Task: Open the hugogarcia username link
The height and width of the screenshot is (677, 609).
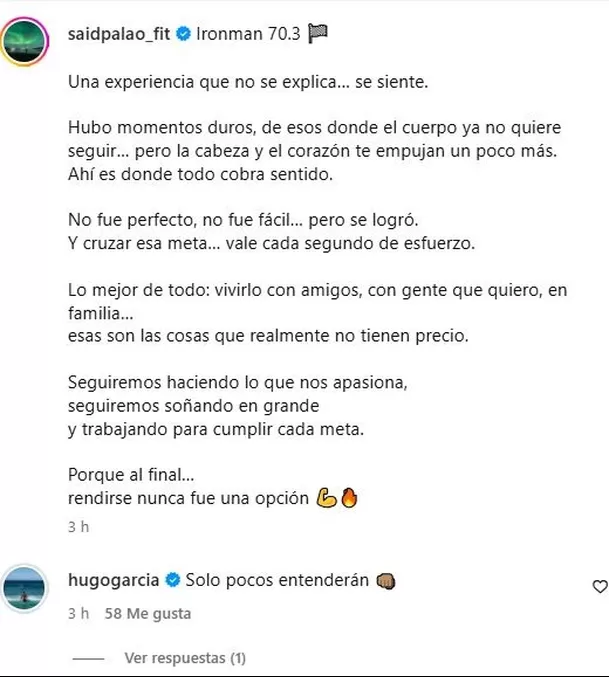Action: [x=113, y=580]
